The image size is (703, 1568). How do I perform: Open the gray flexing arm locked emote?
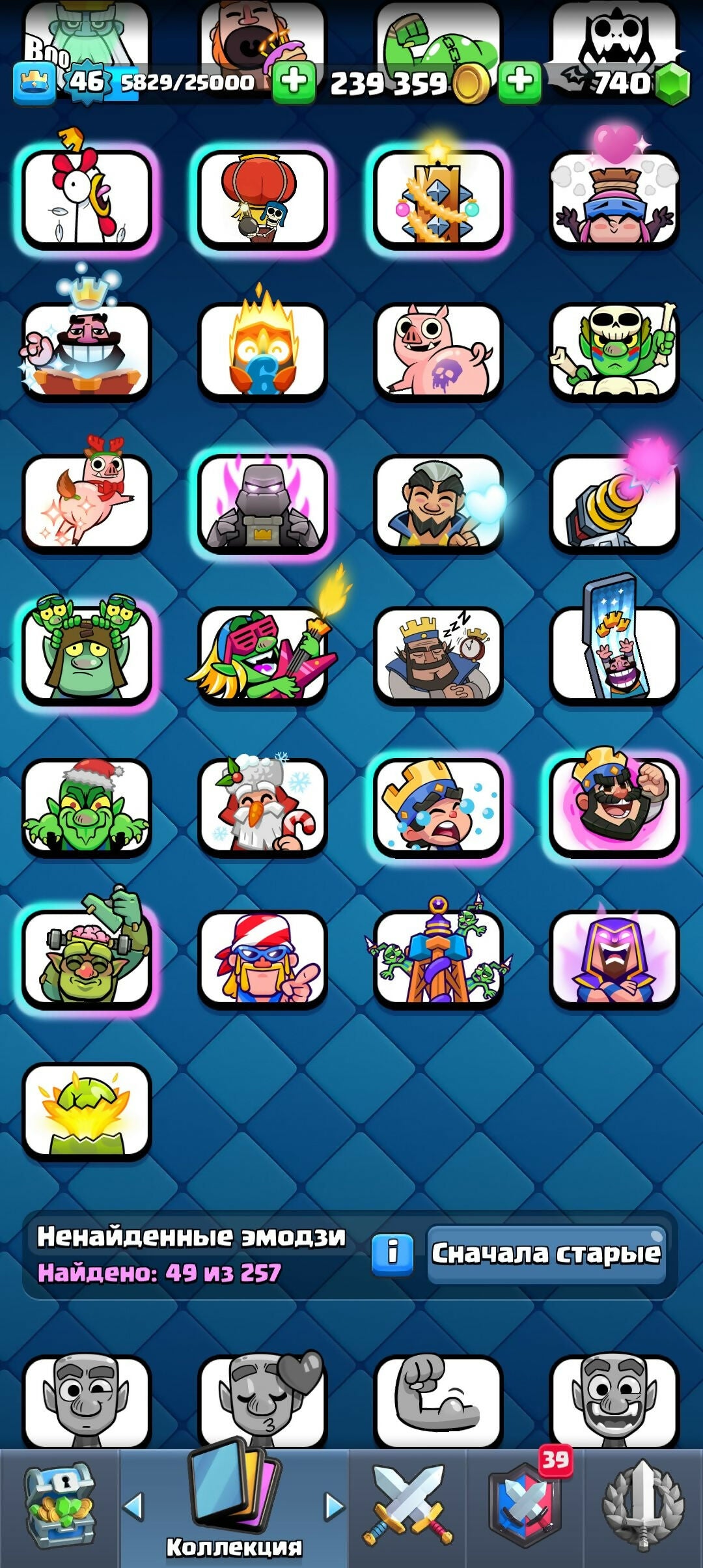pyautogui.click(x=438, y=1400)
